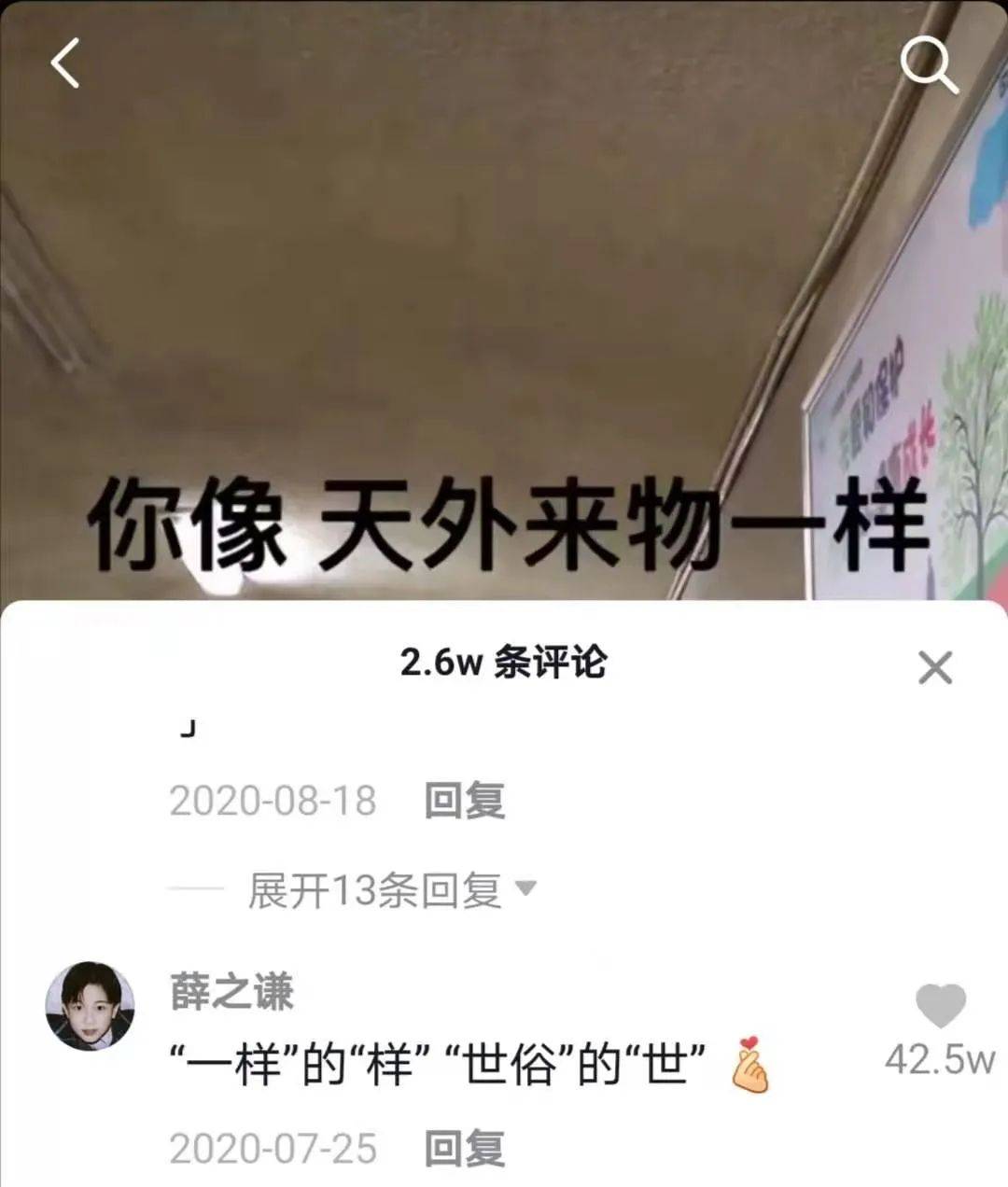Viewport: 1008px width, 1187px height.
Task: Reply to 薛之谦's comment from 2020-07-25
Action: 464,1149
